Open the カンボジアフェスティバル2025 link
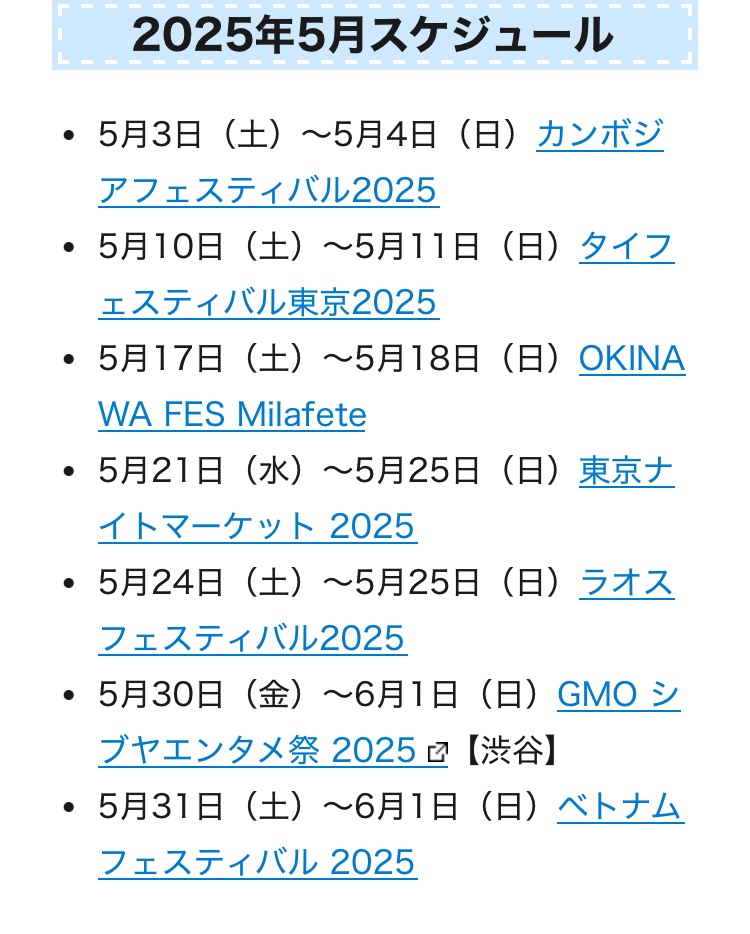Viewport: 750px width, 934px height. pos(269,191)
